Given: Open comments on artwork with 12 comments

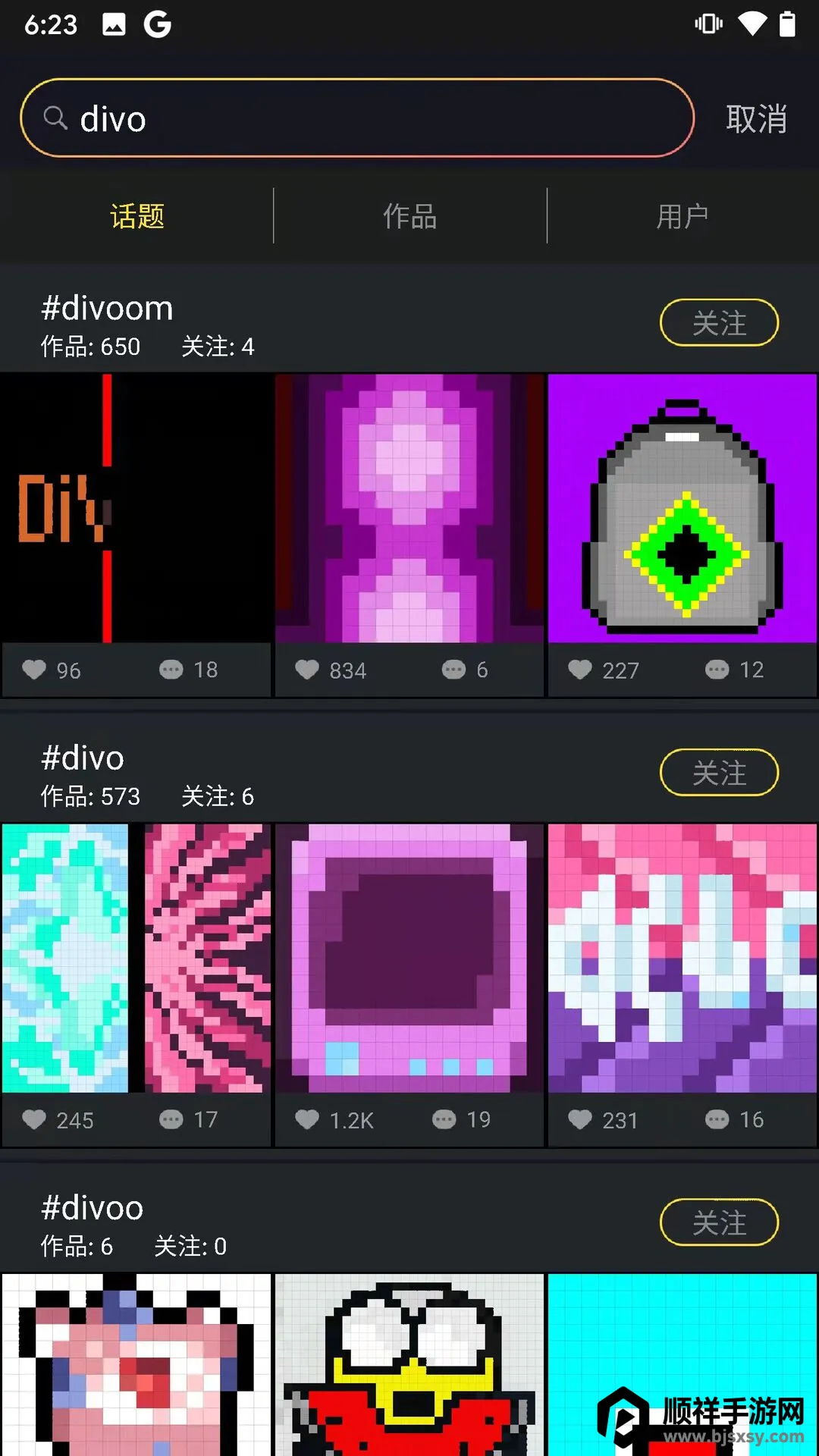Looking at the screenshot, I should [717, 670].
